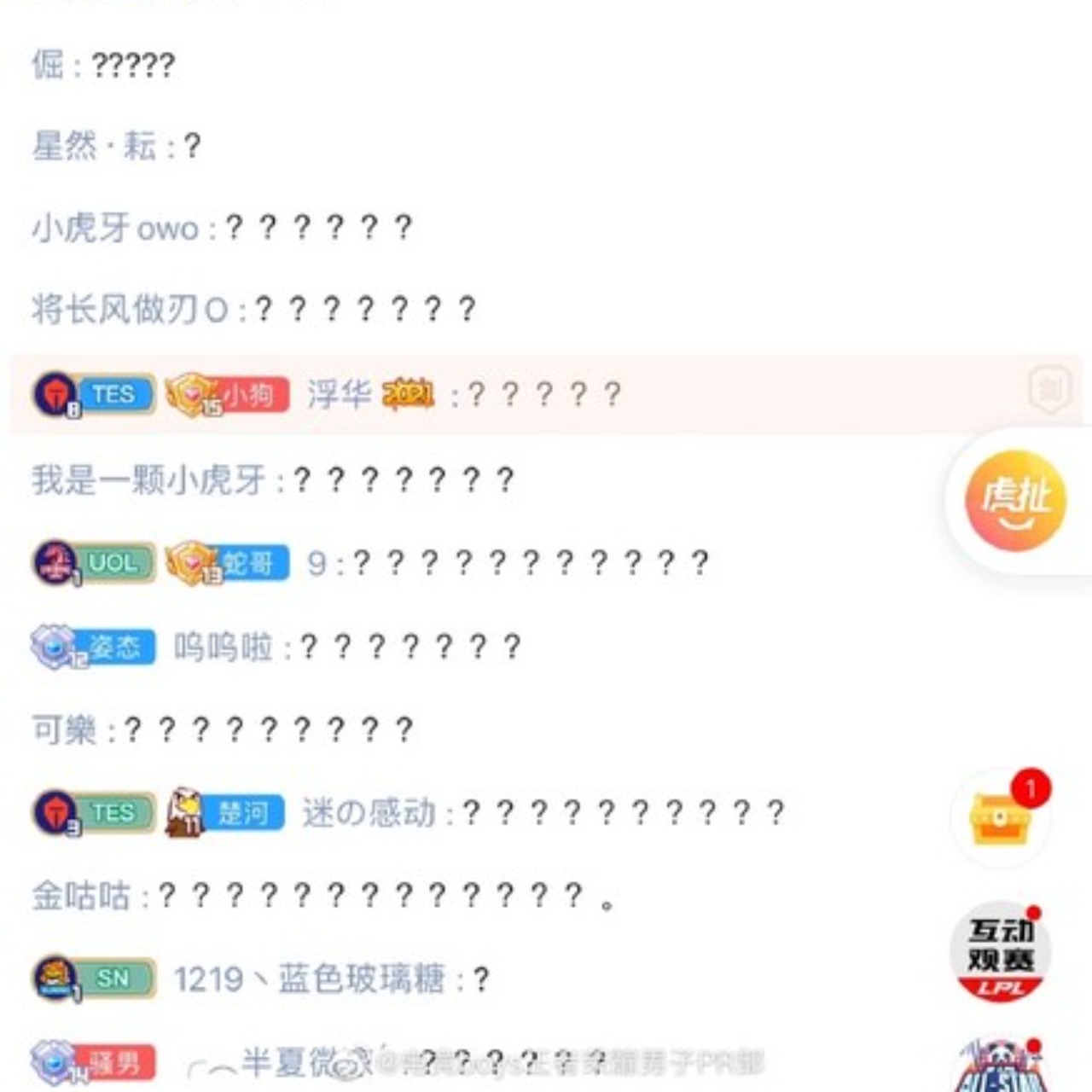Tap the faint icon on 浮华's highlighted message

click(1050, 392)
